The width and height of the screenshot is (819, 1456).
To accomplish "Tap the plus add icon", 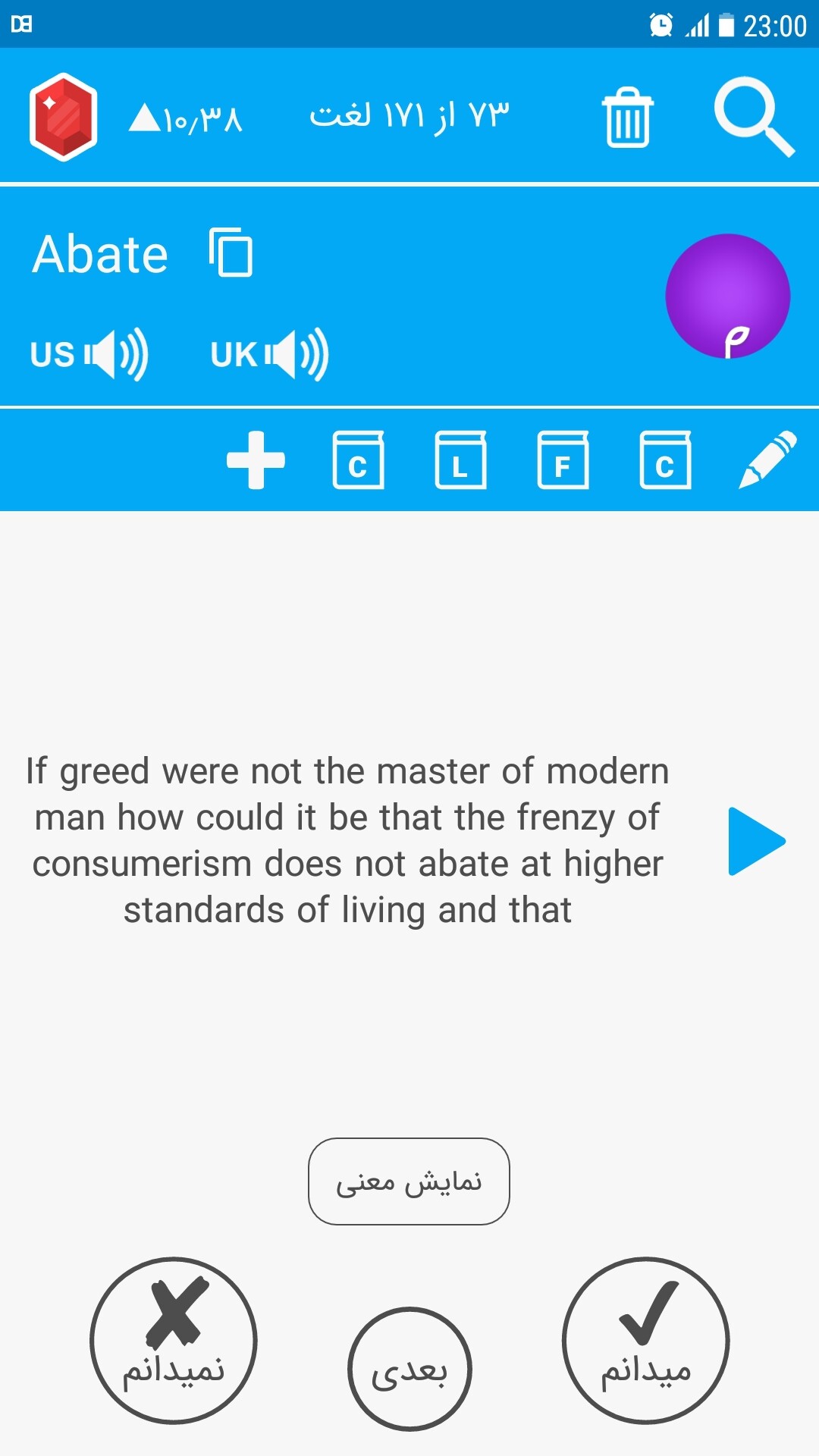I will [256, 460].
